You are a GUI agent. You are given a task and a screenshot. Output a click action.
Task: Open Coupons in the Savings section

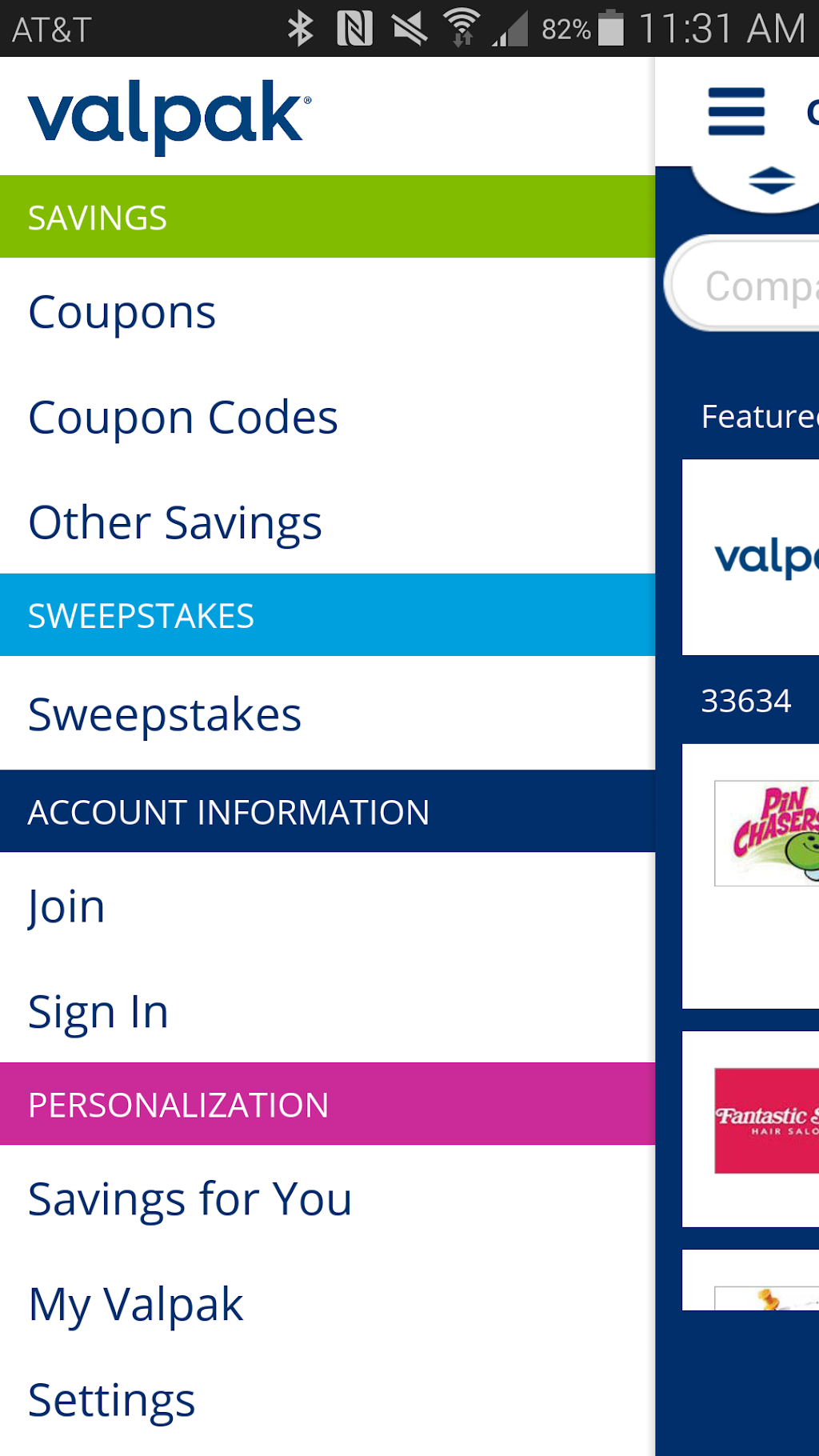327,311
